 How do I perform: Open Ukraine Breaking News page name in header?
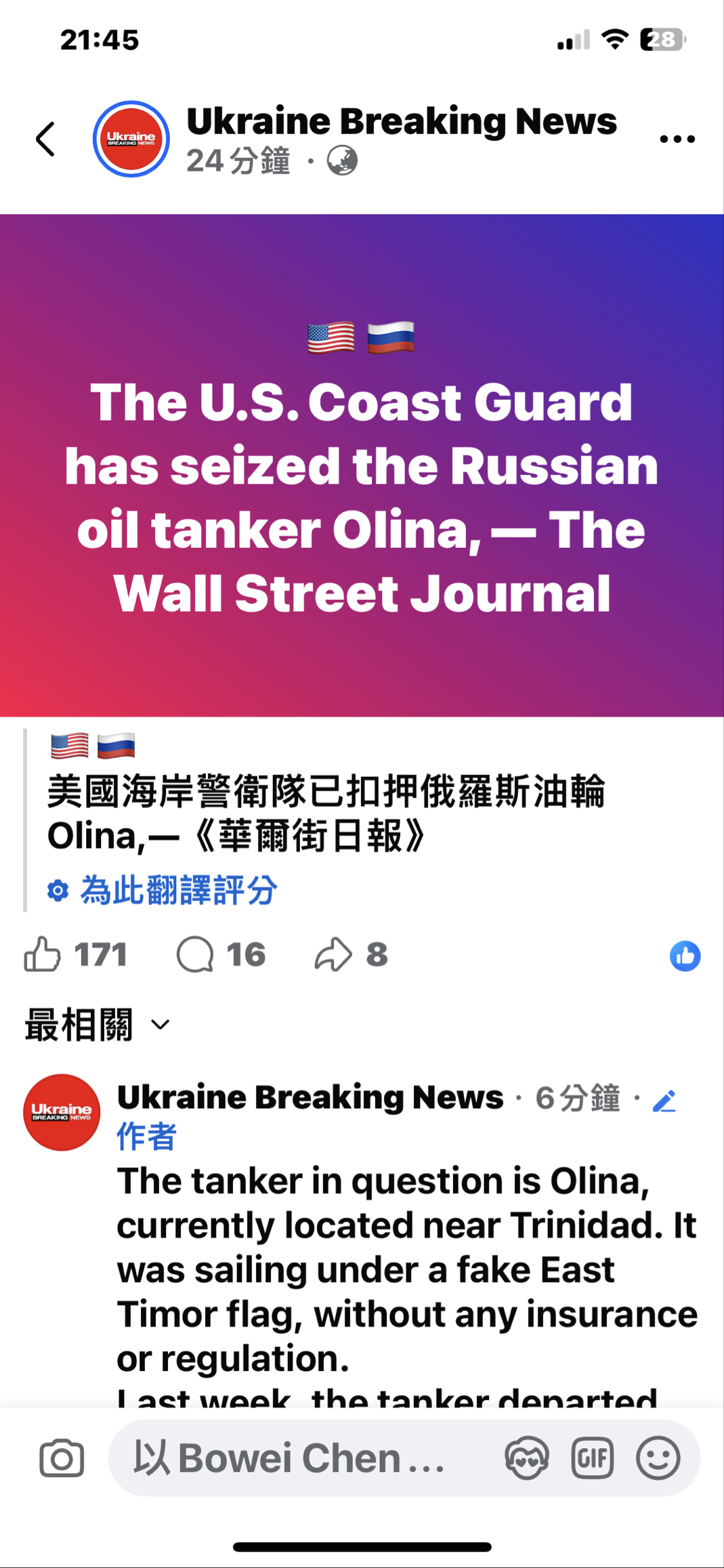[x=401, y=122]
